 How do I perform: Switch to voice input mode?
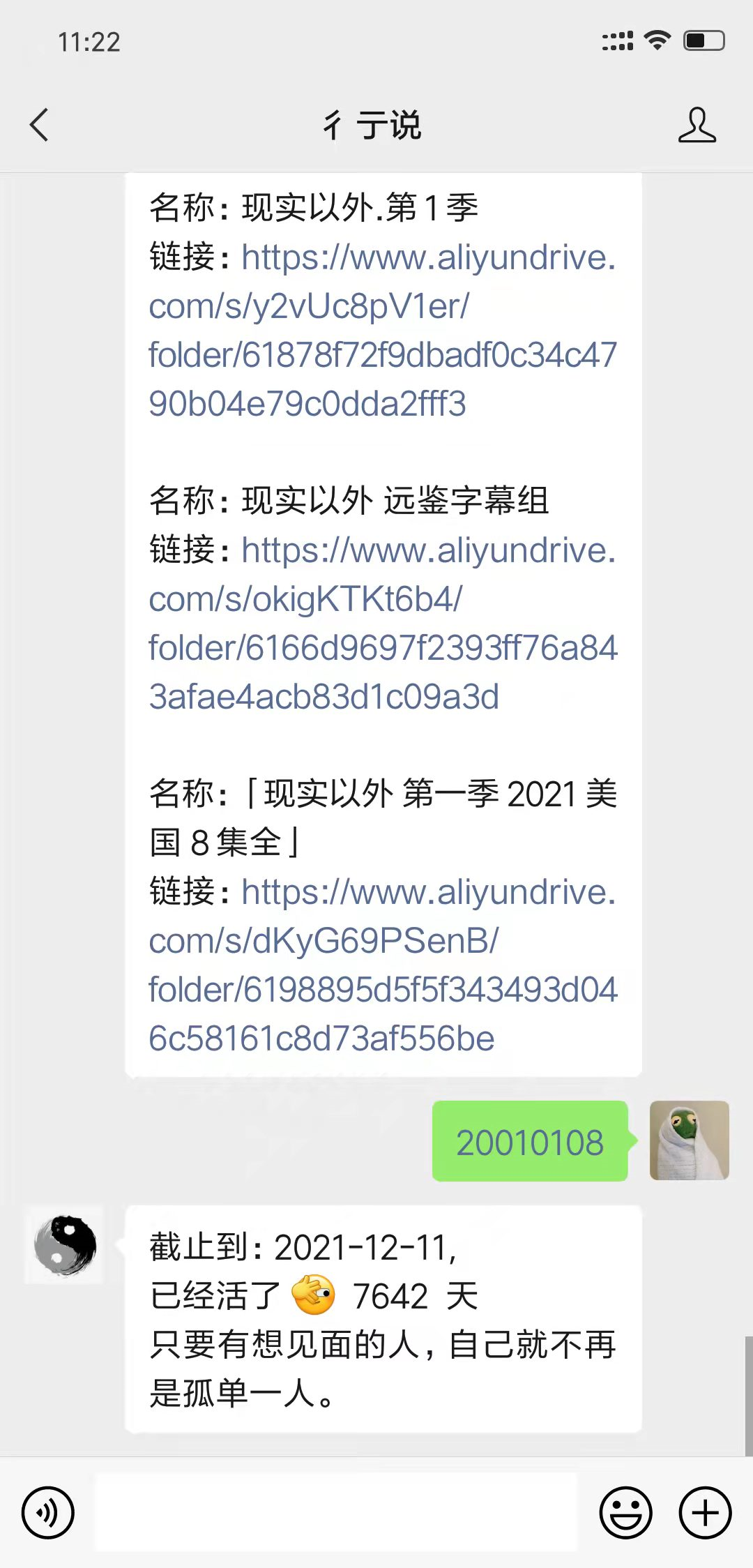47,1512
